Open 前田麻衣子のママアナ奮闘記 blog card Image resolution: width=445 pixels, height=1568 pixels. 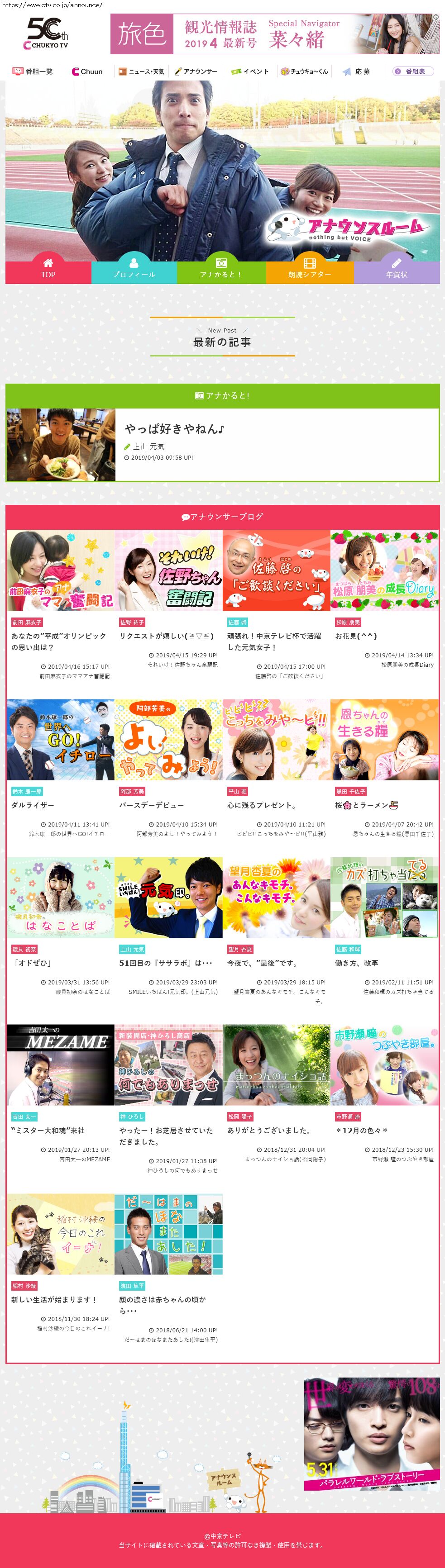tap(60, 570)
